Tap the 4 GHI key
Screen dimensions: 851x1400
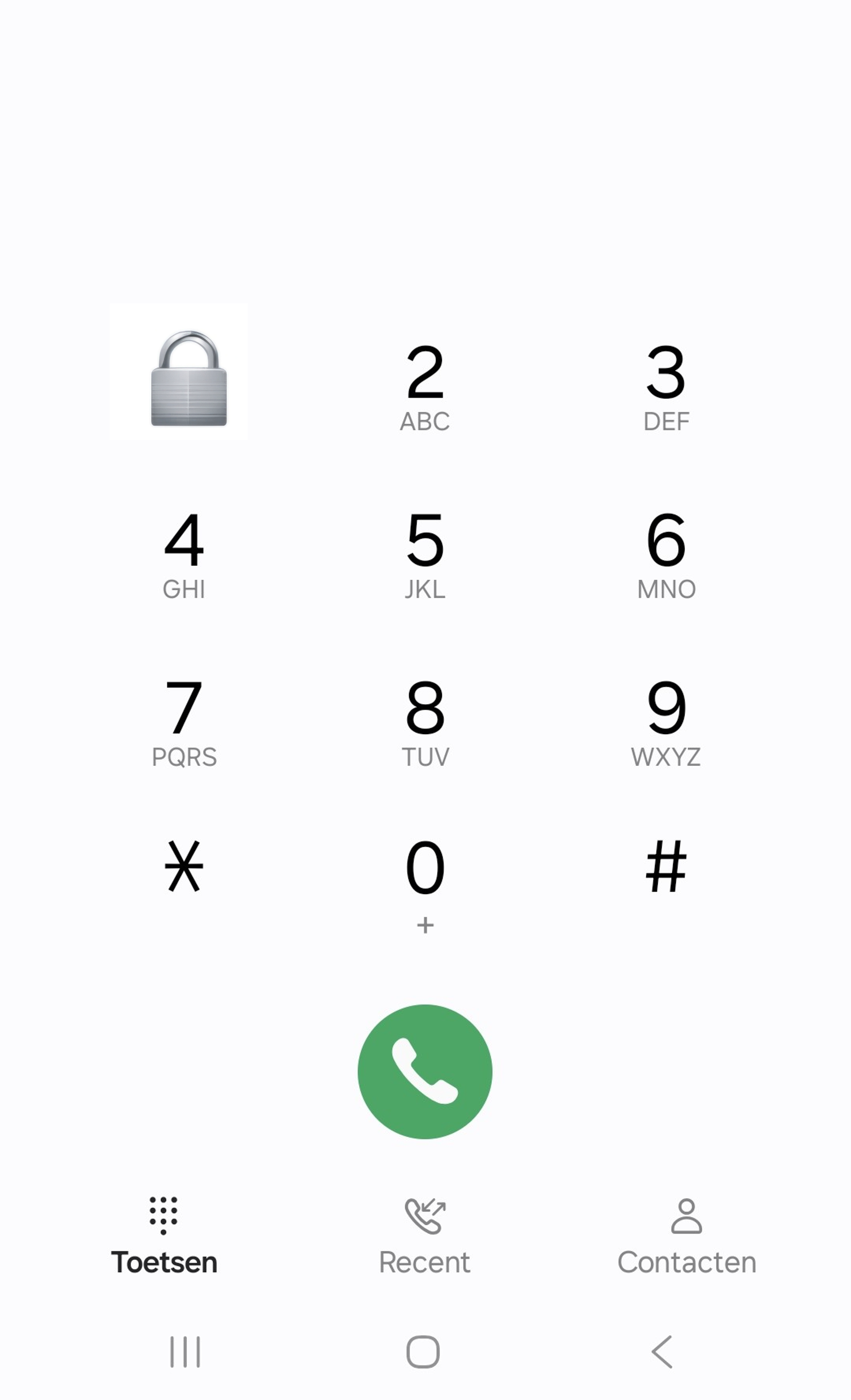[x=184, y=554]
